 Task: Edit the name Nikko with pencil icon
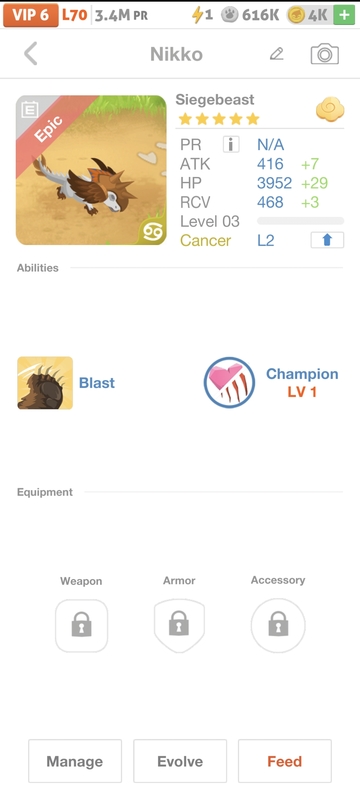point(276,54)
